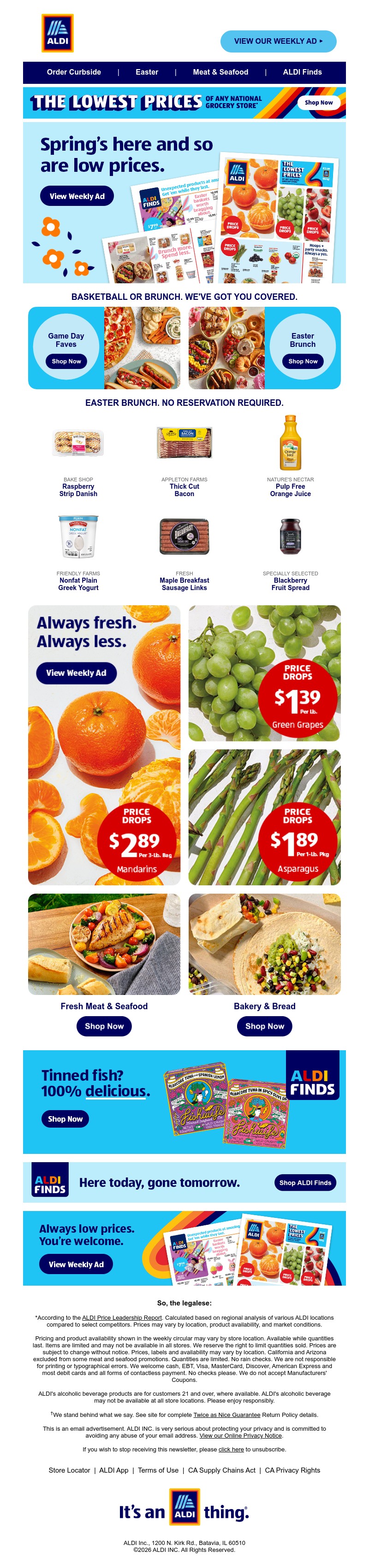Open Twice as Nice Guarantee link
This screenshot has height=1568, width=369.
pyautogui.click(x=226, y=1415)
